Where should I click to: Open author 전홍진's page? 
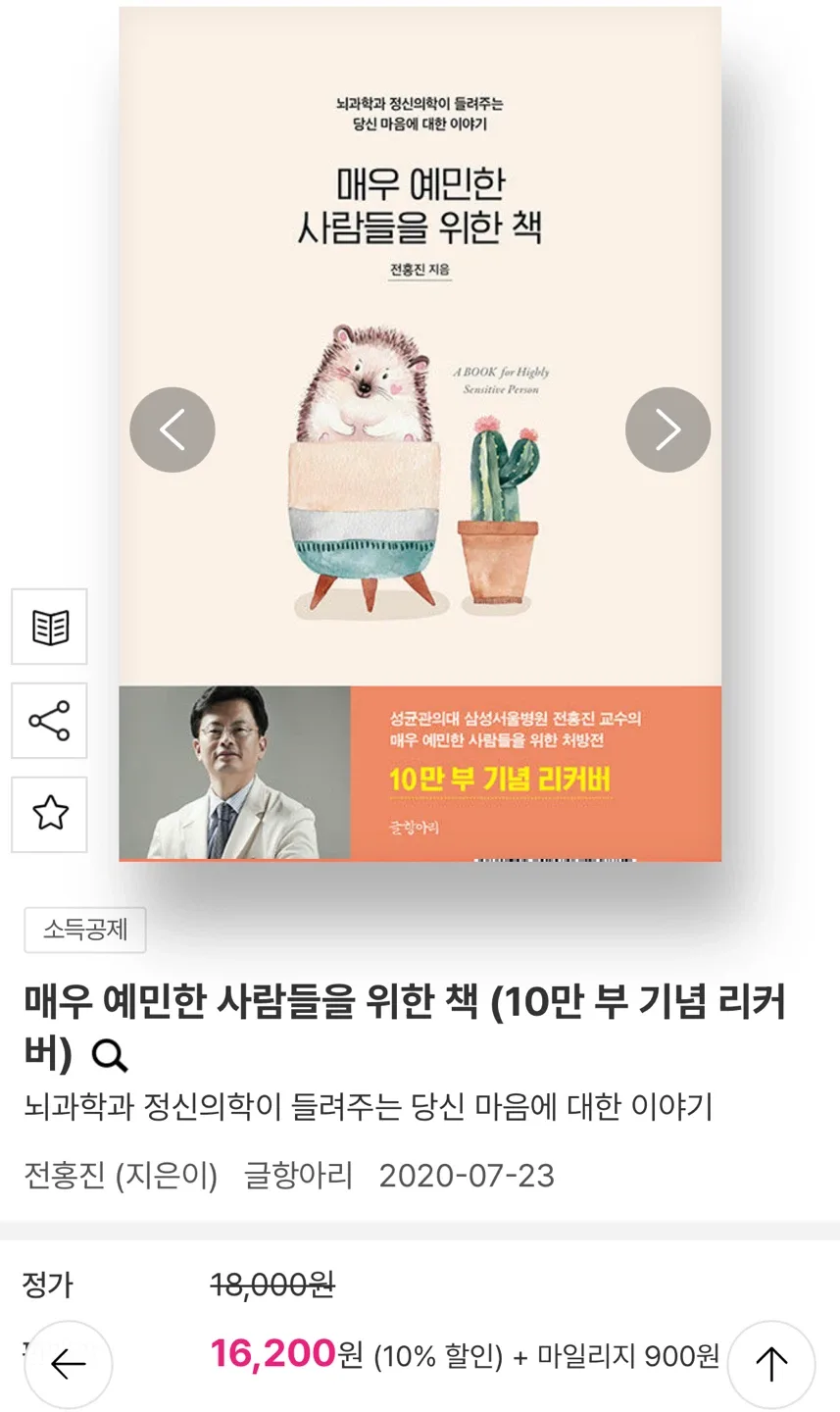coord(64,1175)
